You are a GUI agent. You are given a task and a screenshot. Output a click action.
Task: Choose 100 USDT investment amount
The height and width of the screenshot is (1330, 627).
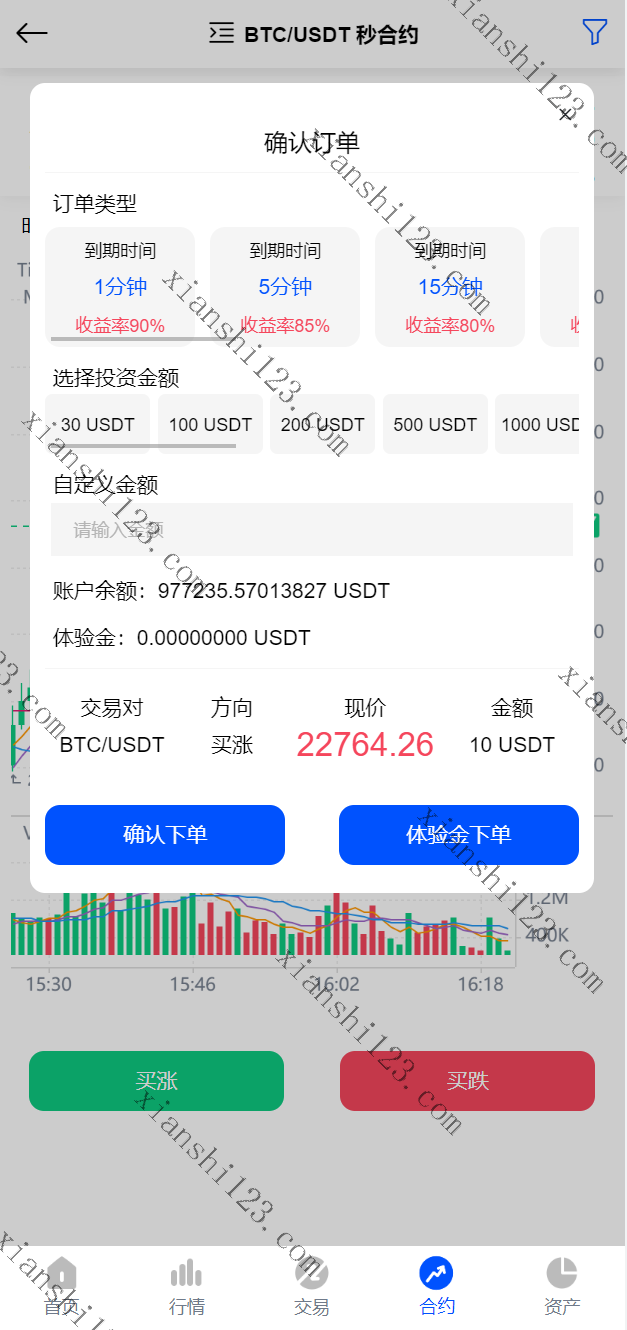pyautogui.click(x=211, y=424)
